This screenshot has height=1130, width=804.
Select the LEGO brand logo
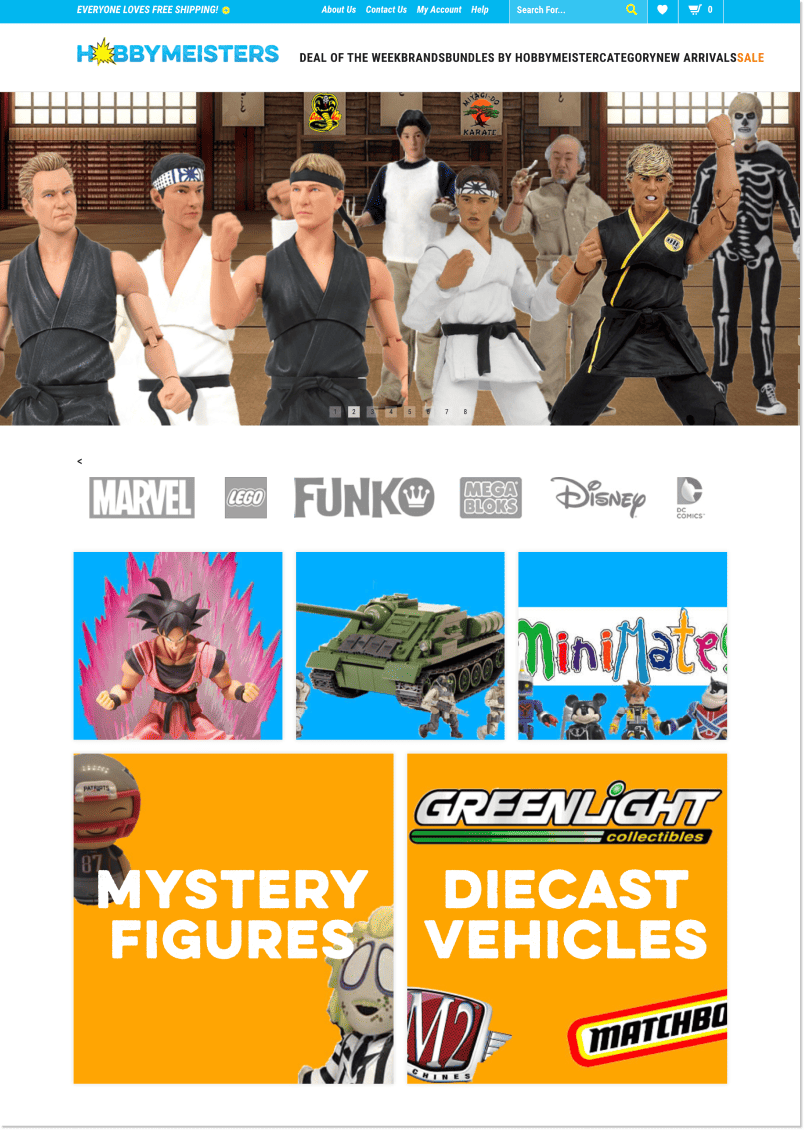point(246,497)
